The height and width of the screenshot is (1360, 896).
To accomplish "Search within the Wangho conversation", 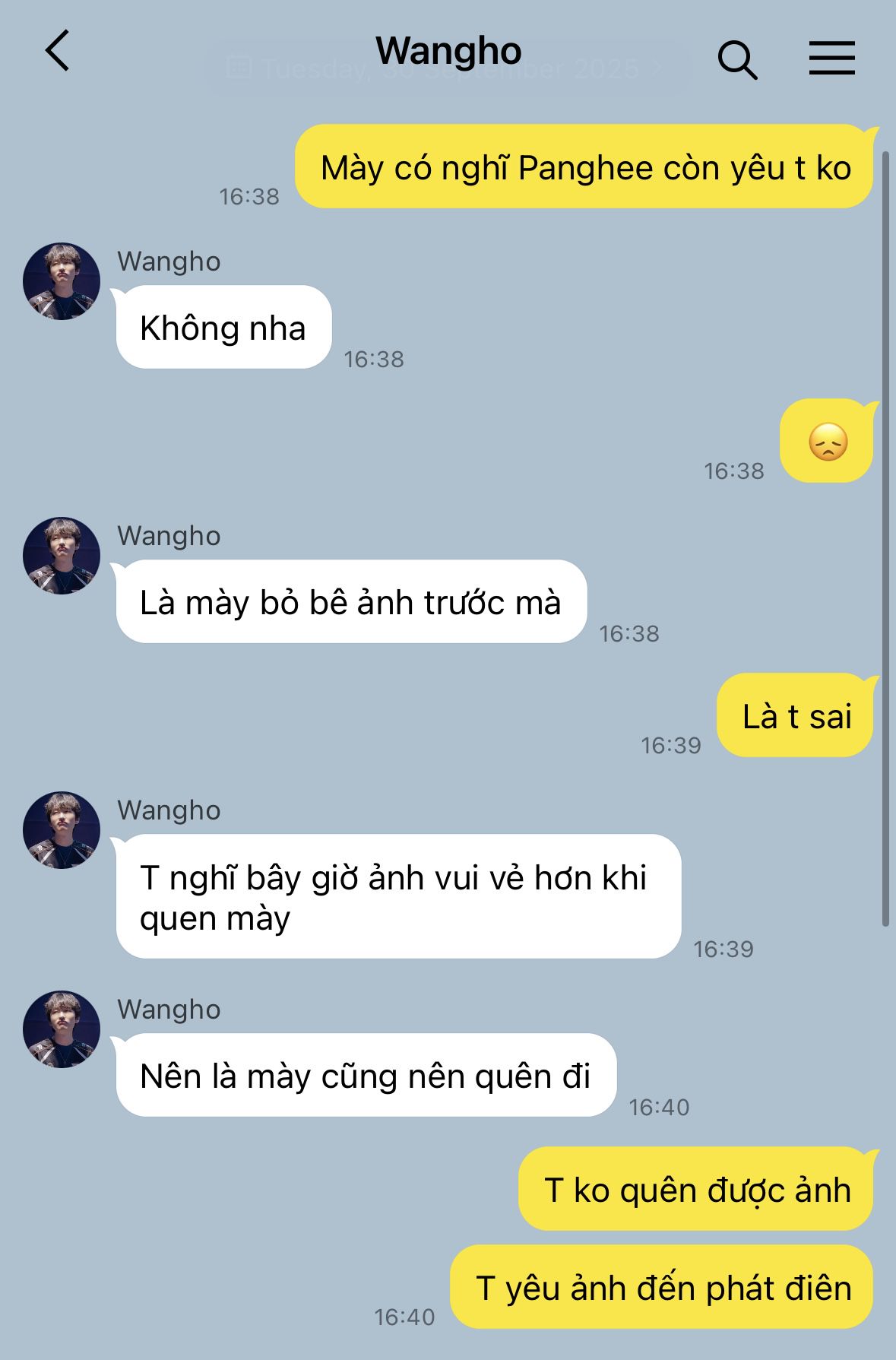I will (x=736, y=59).
